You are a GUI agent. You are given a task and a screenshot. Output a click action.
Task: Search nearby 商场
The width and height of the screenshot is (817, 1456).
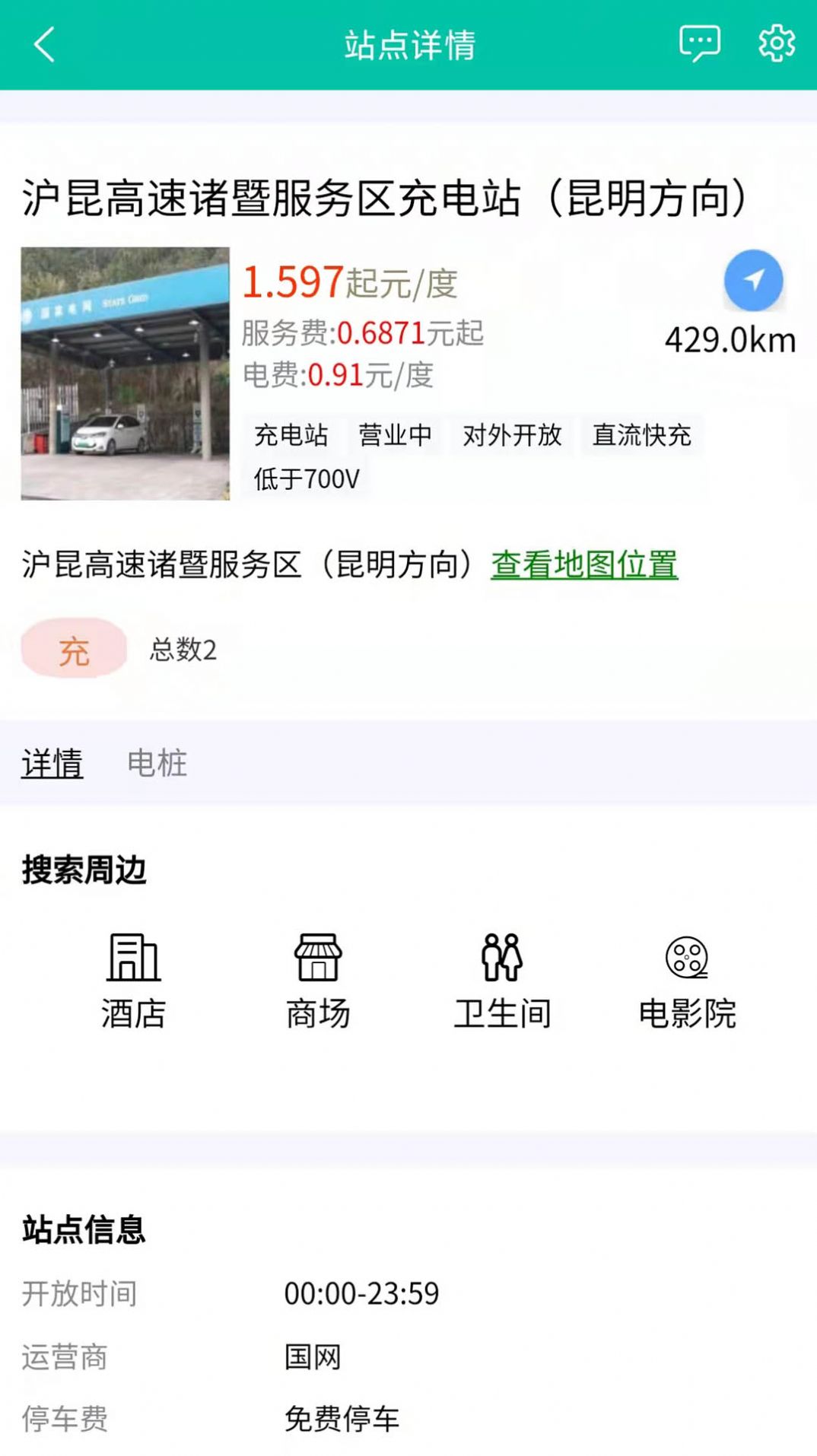(x=318, y=981)
